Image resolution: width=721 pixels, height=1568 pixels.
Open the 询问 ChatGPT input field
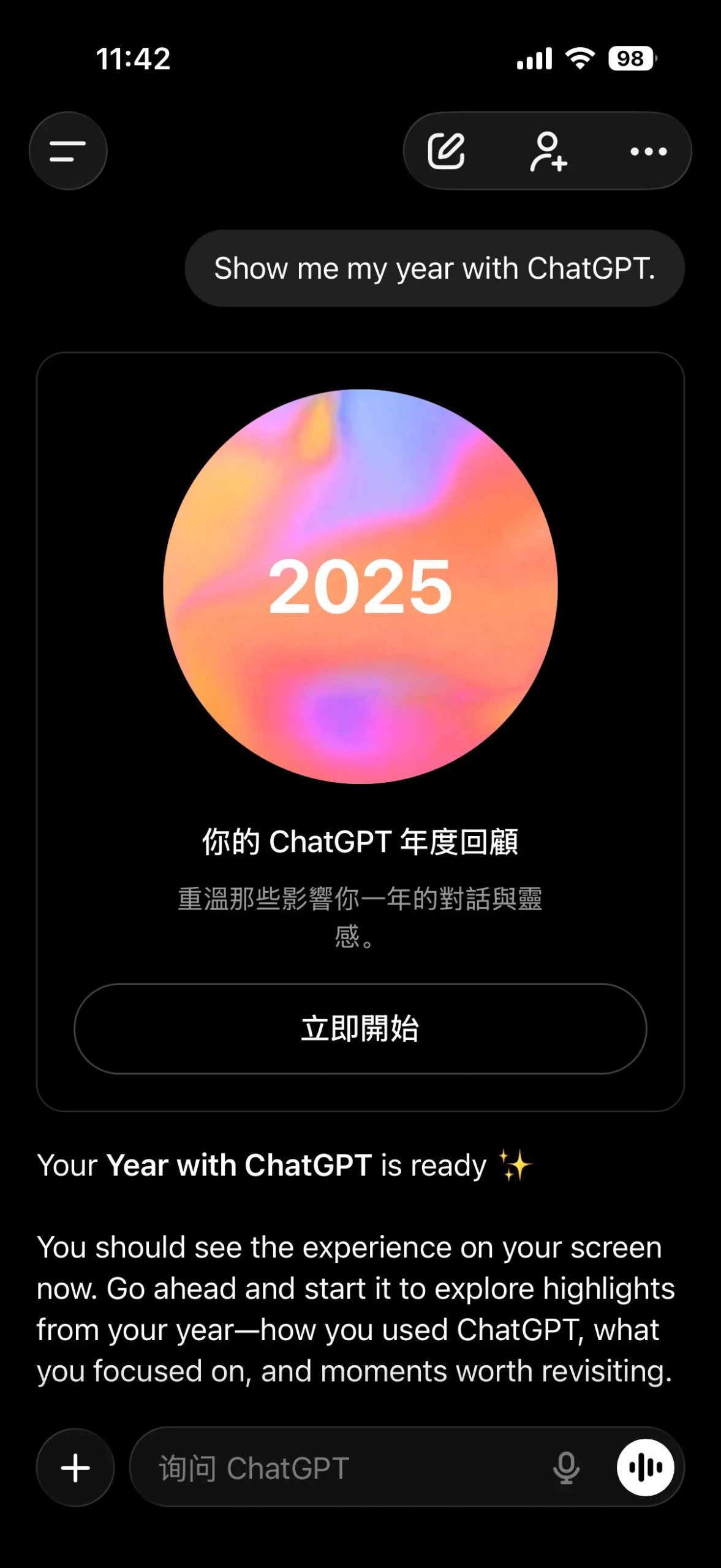[x=306, y=1468]
